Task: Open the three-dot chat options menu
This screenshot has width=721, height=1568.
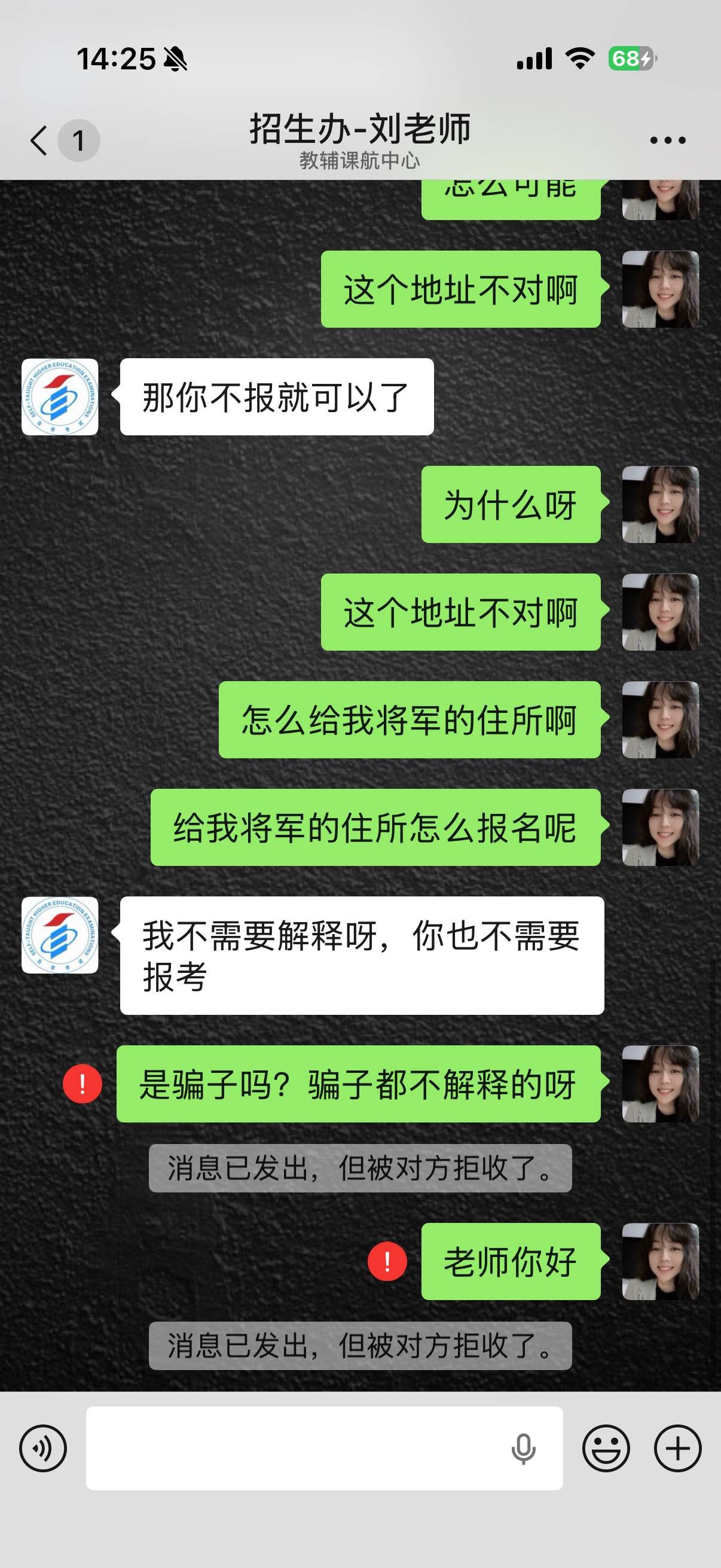Action: pyautogui.click(x=667, y=141)
